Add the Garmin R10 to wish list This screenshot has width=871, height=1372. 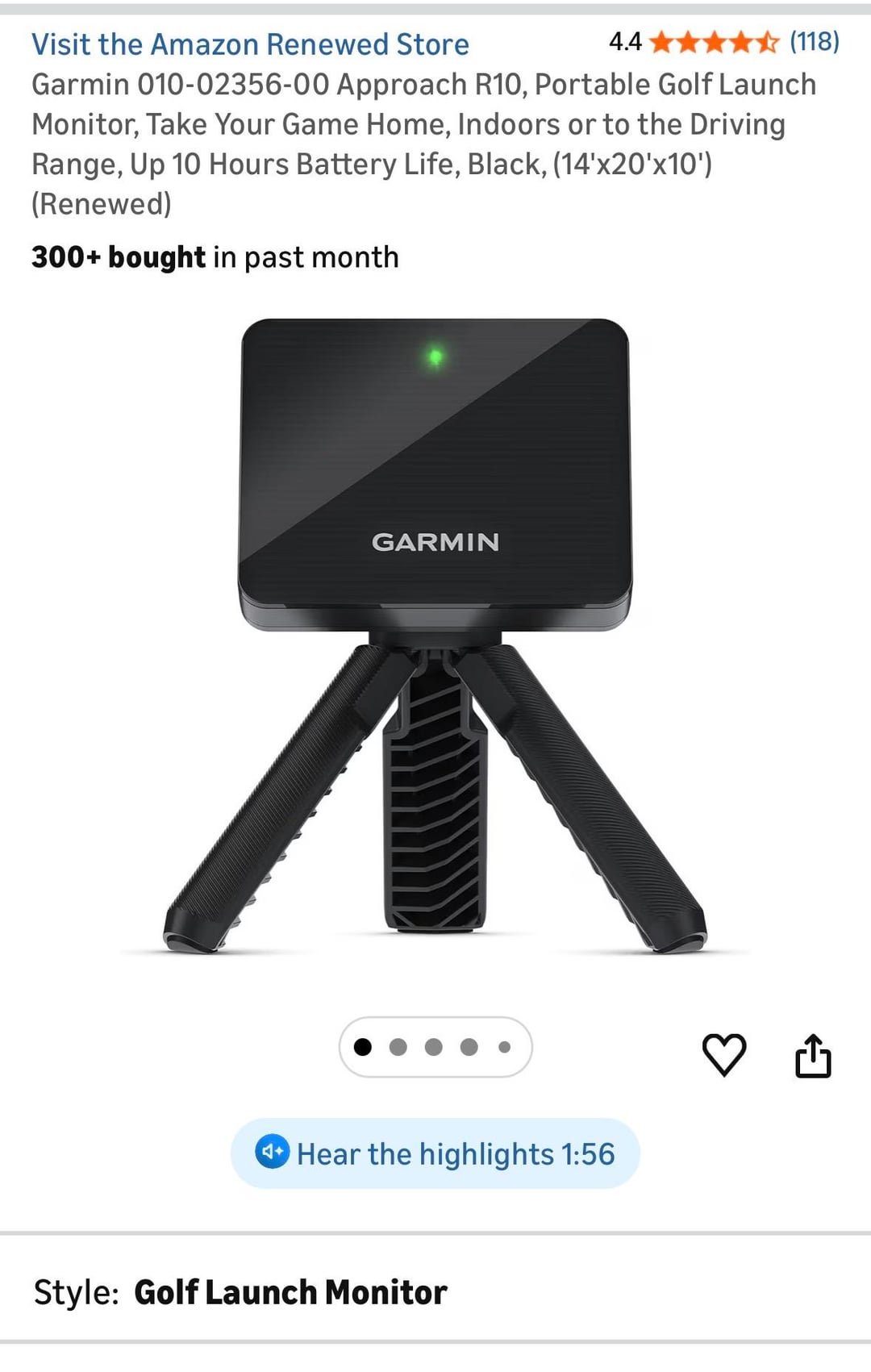pos(723,1054)
